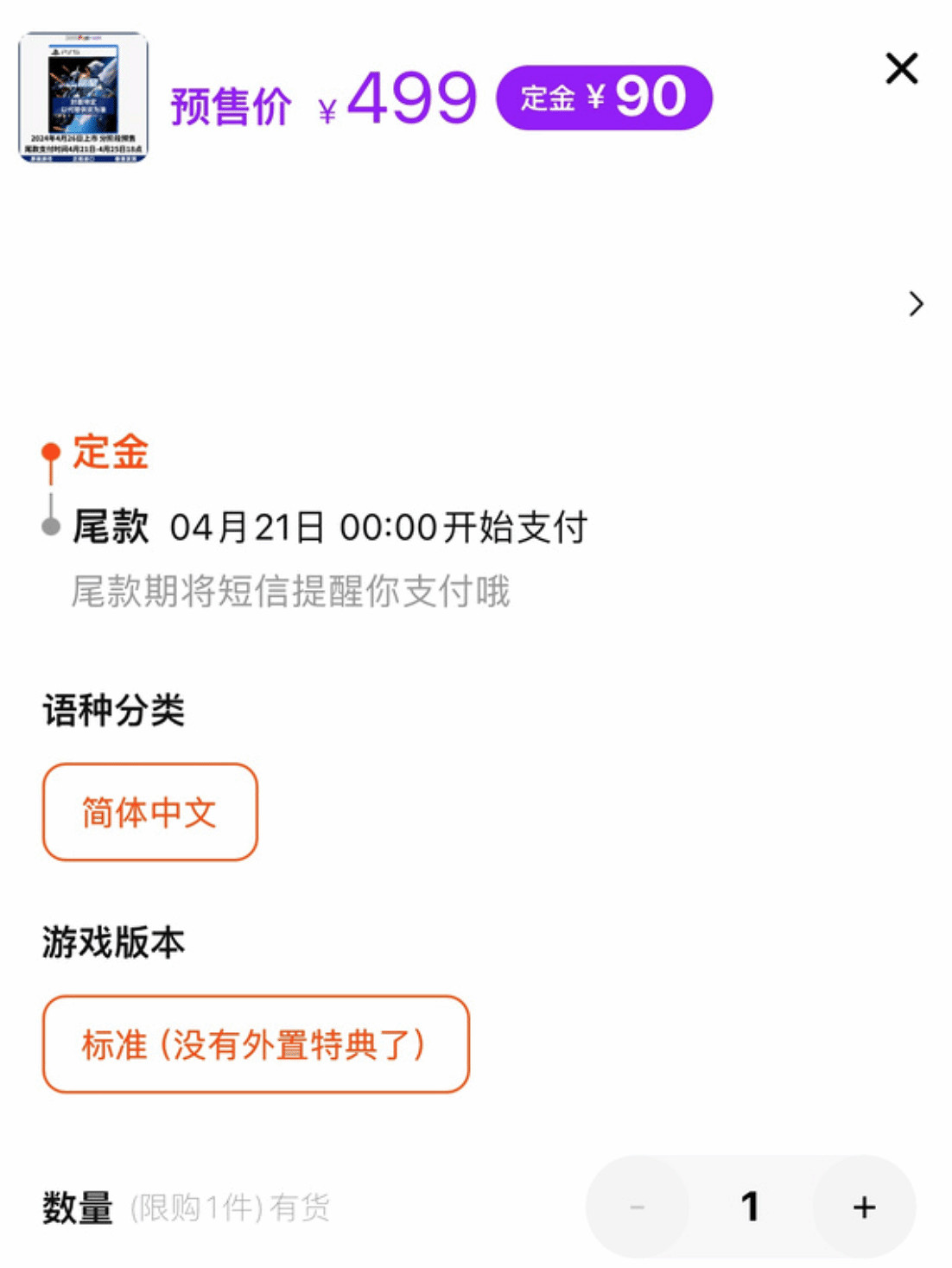Increase quantity with the plus button

click(863, 1207)
